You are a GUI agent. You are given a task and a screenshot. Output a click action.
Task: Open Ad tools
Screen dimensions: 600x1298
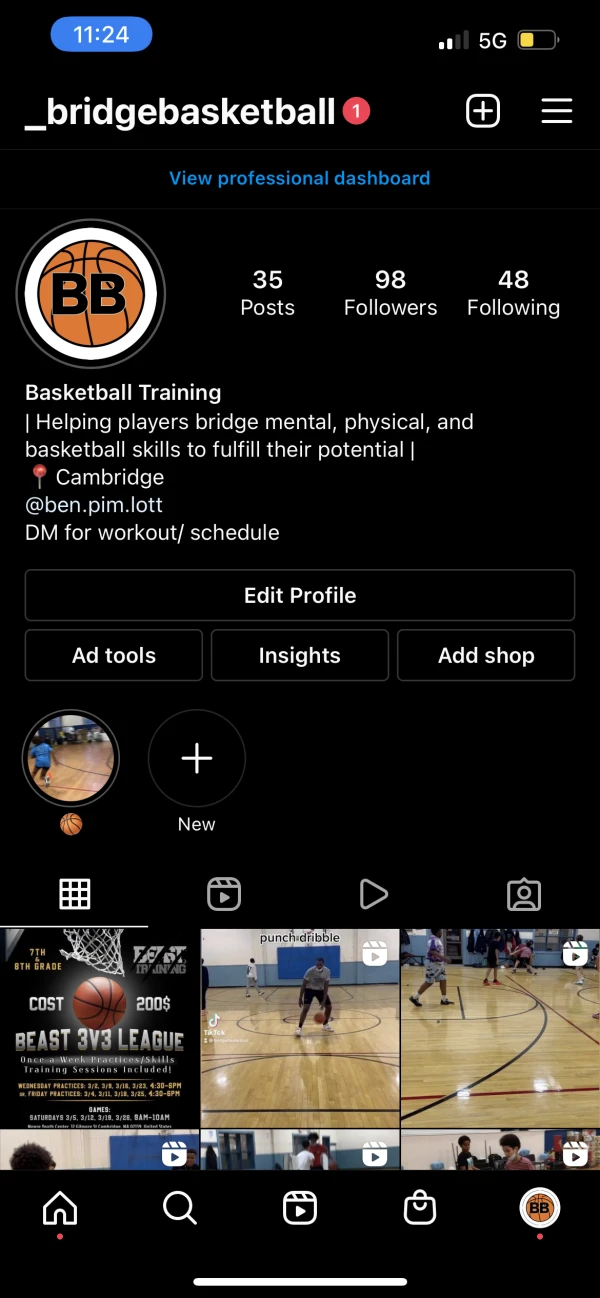tap(113, 656)
